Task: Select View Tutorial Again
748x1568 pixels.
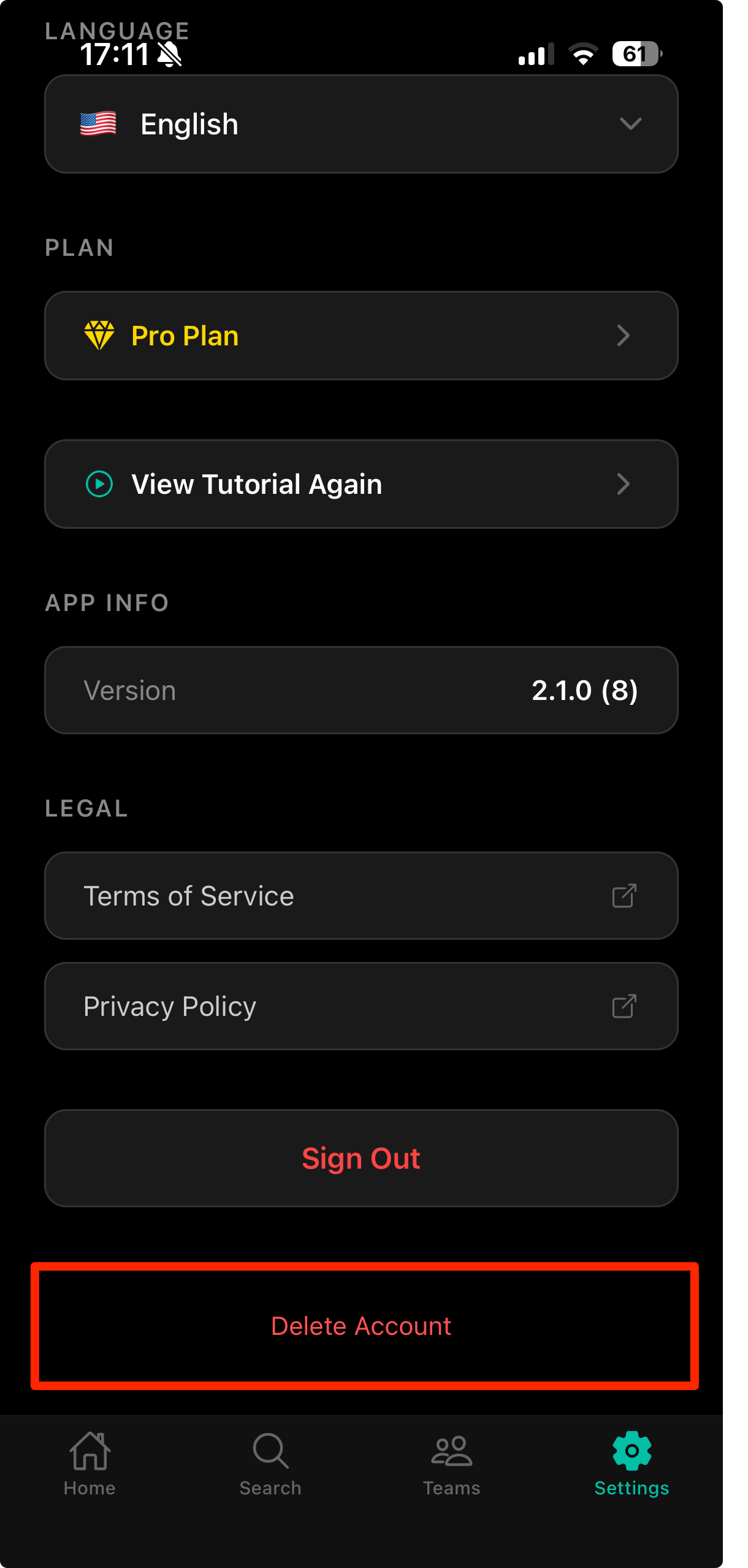Action: (x=361, y=484)
